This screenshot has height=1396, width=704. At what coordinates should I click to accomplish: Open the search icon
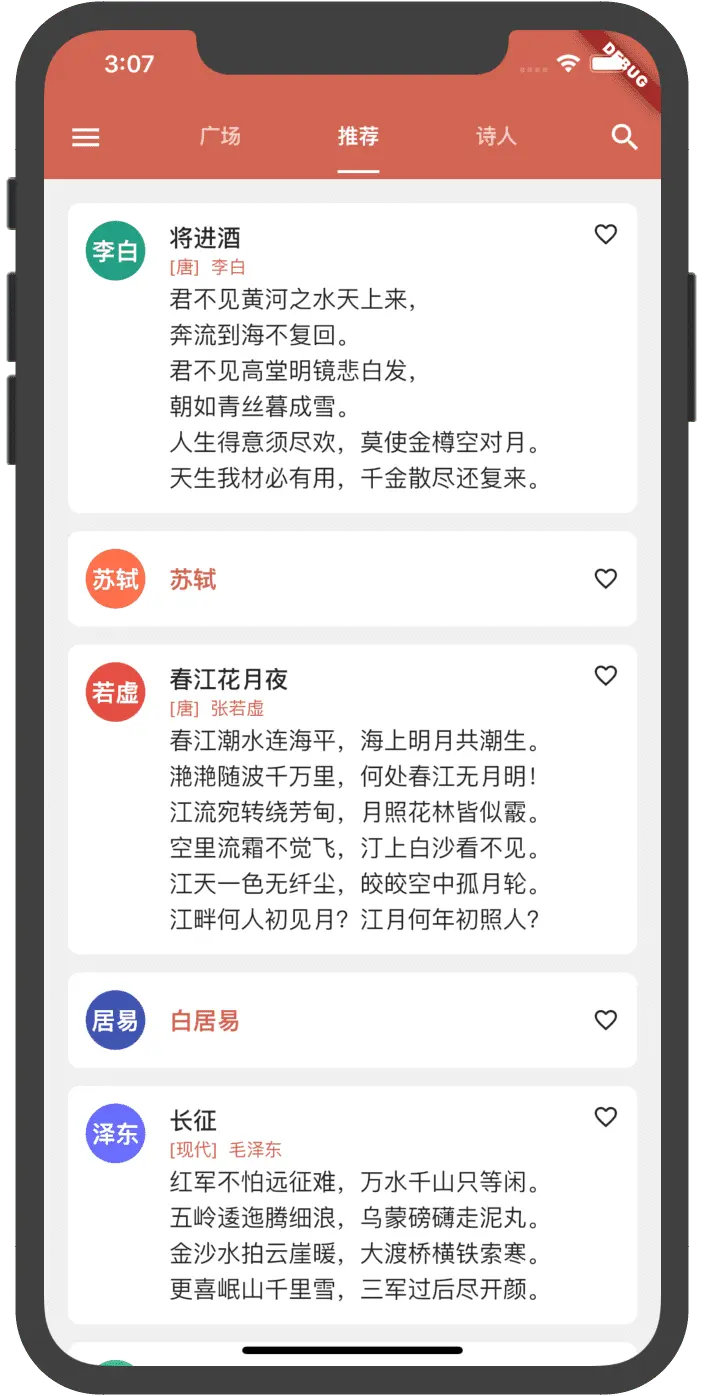click(624, 137)
